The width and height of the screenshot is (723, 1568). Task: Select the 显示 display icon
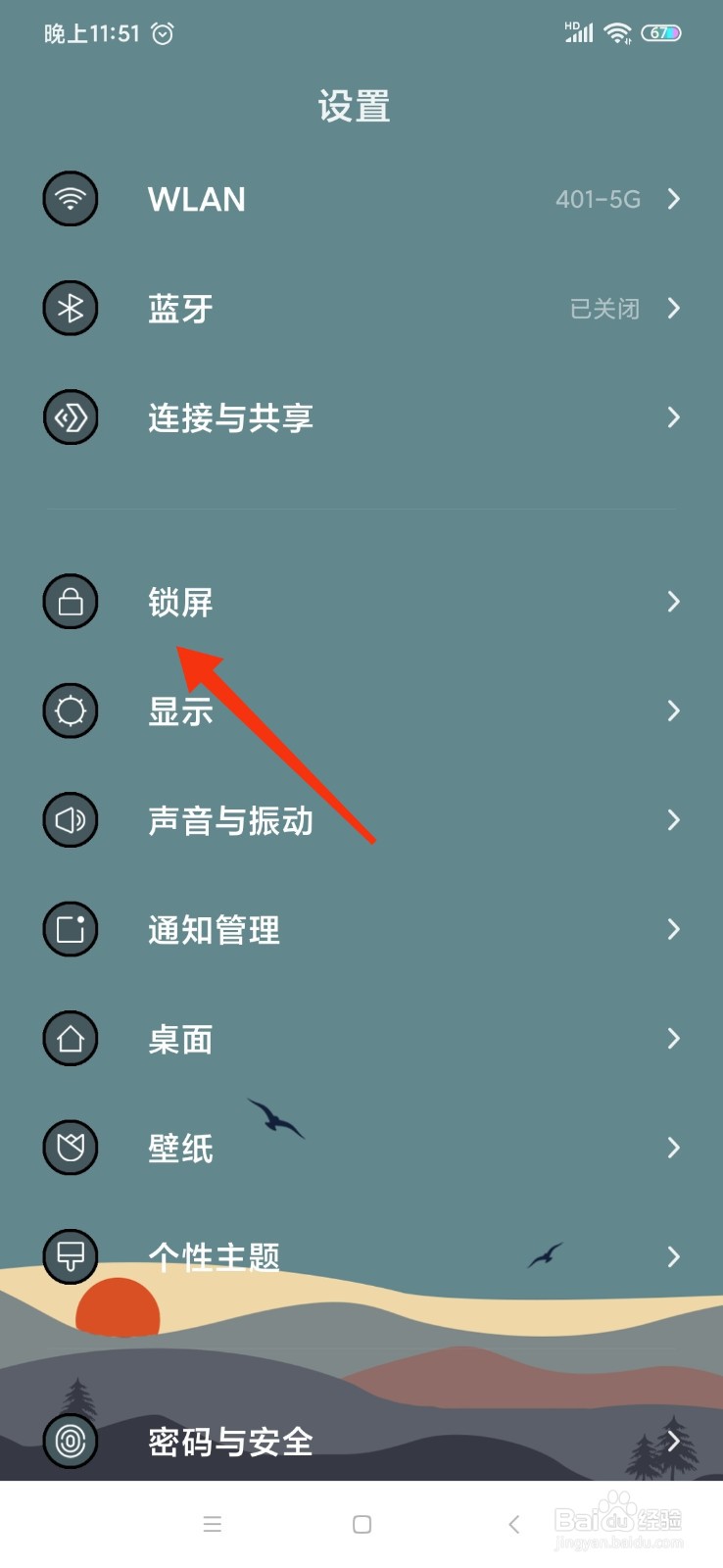(x=70, y=711)
